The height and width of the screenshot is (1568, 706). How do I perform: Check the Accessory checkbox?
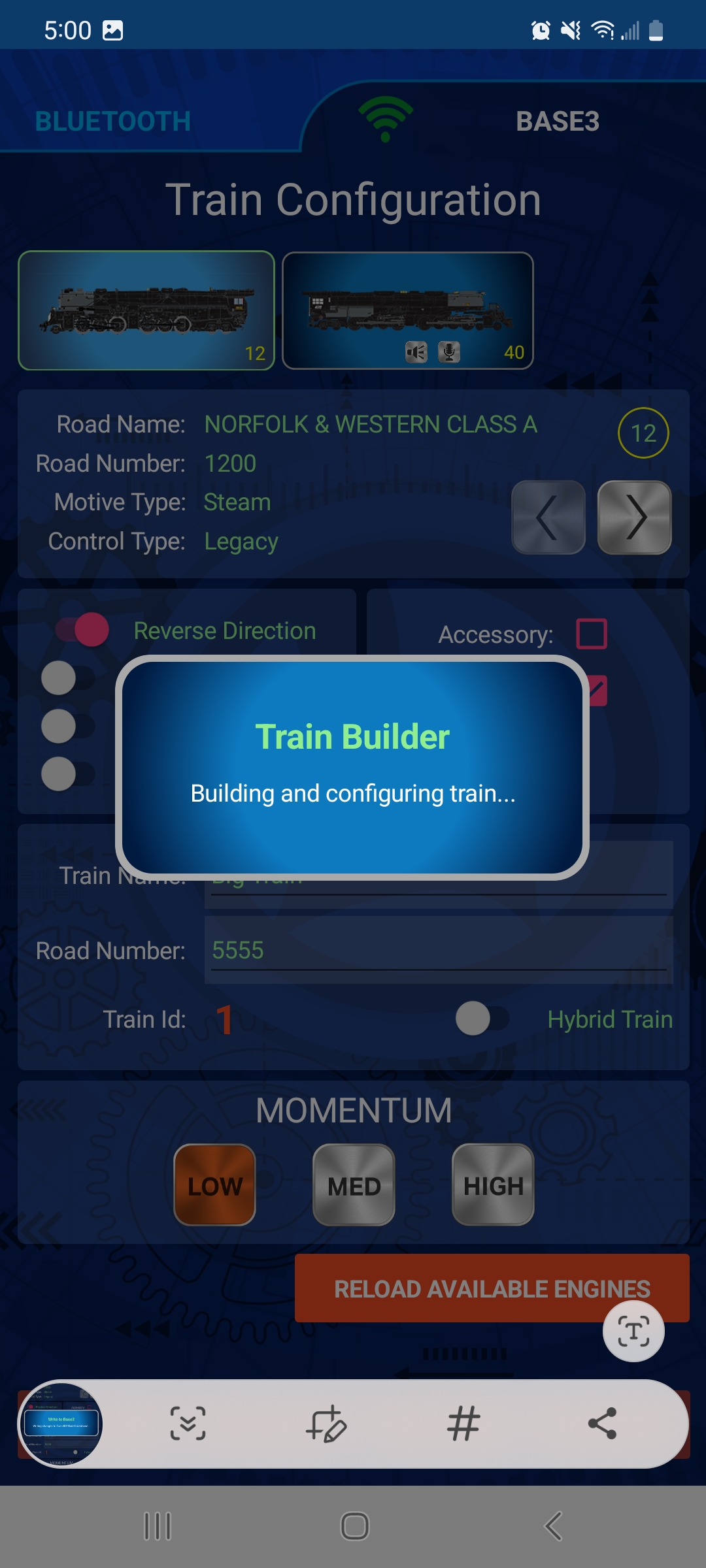(592, 634)
